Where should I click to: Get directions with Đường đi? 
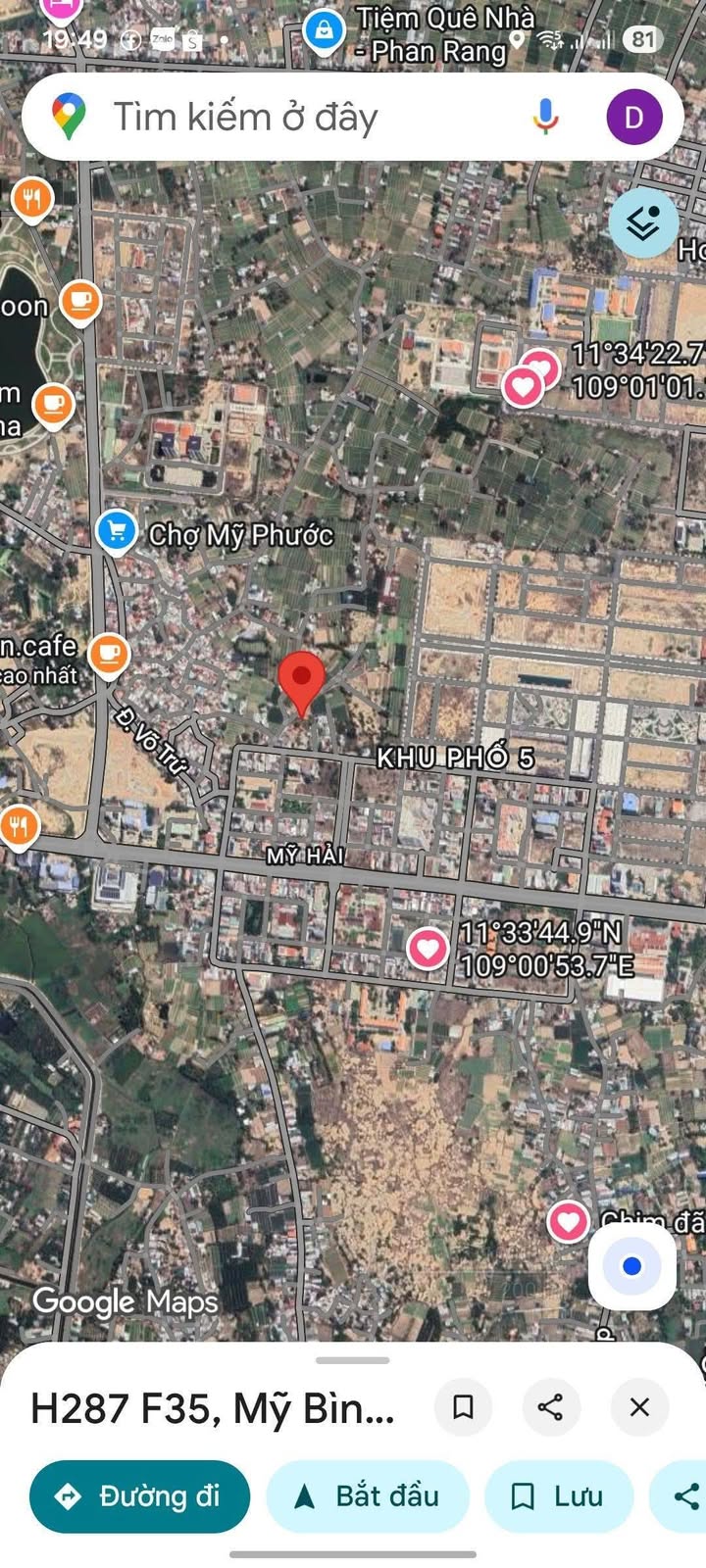pyautogui.click(x=140, y=1496)
